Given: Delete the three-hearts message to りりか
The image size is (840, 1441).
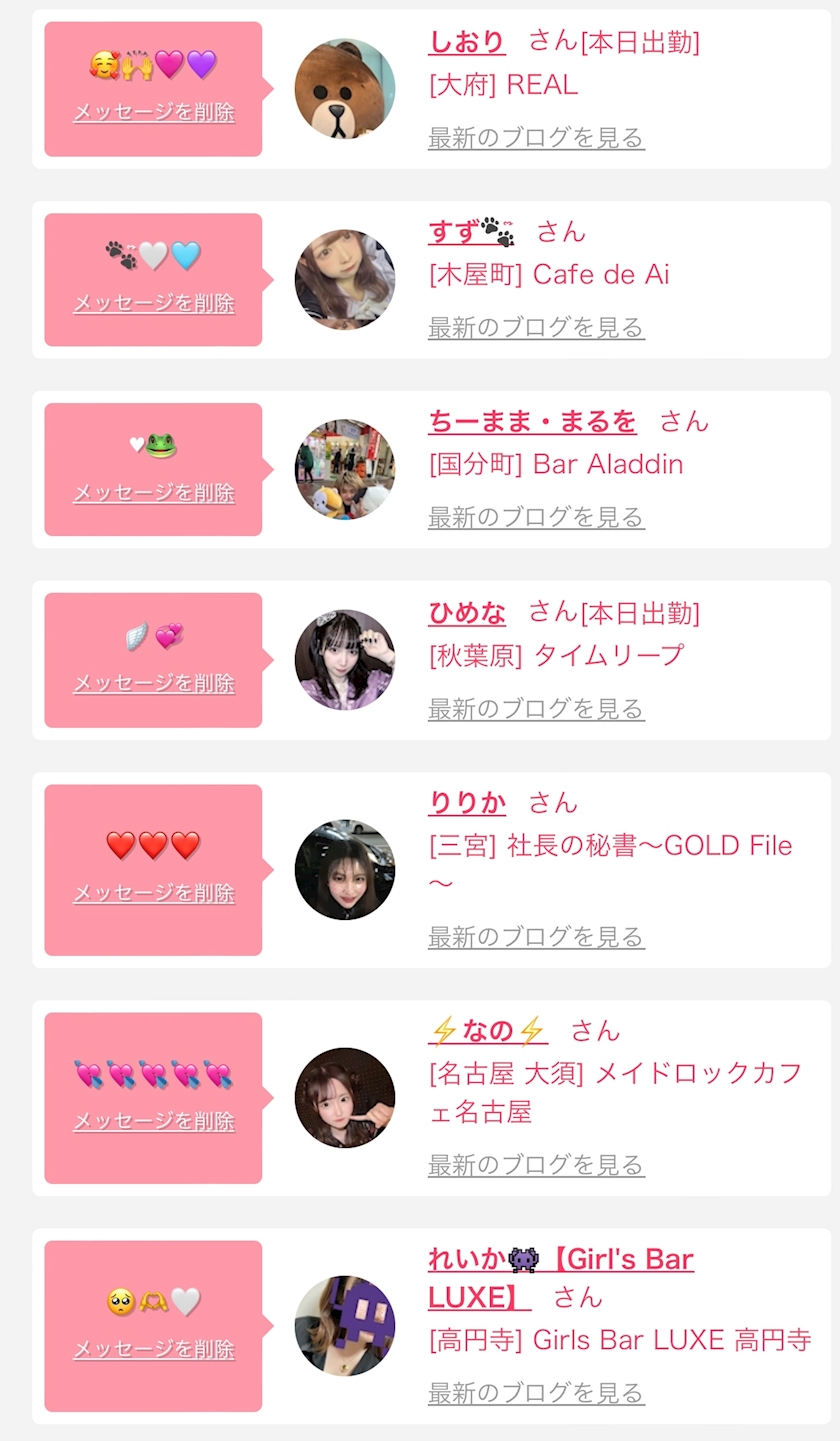Looking at the screenshot, I should (x=154, y=893).
